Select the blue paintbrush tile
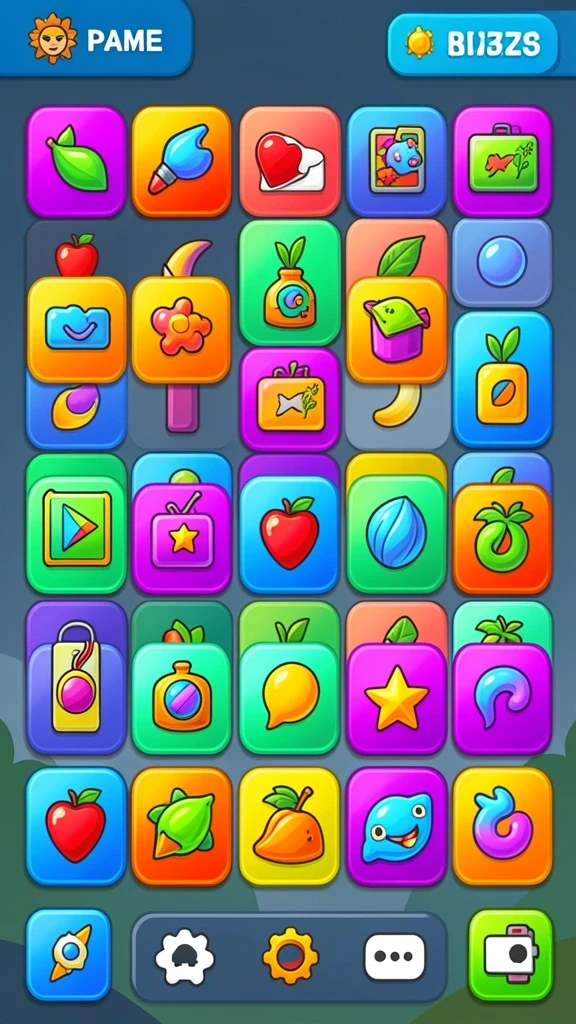This screenshot has height=1024, width=576. (182, 161)
